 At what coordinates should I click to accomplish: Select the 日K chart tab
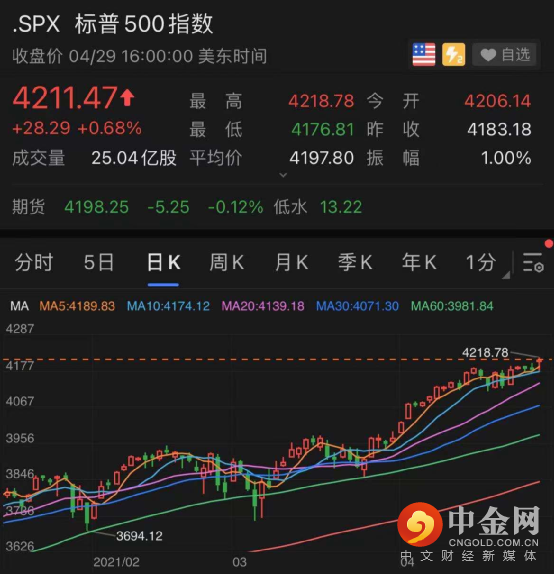point(163,262)
